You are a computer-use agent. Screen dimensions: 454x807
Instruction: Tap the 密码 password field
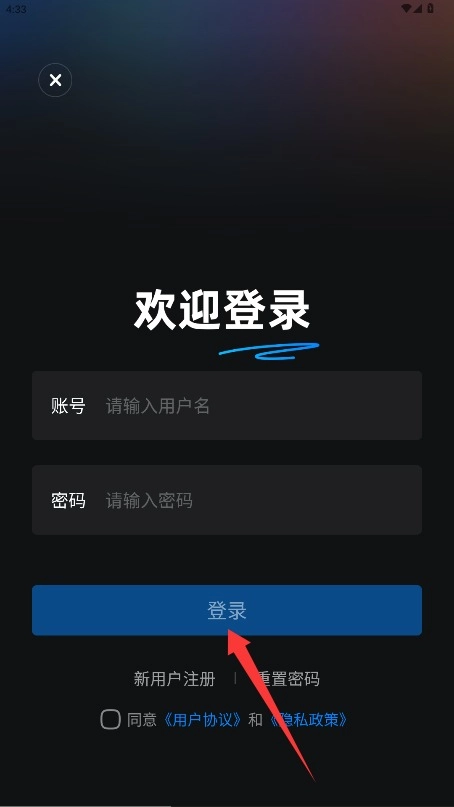tap(227, 500)
